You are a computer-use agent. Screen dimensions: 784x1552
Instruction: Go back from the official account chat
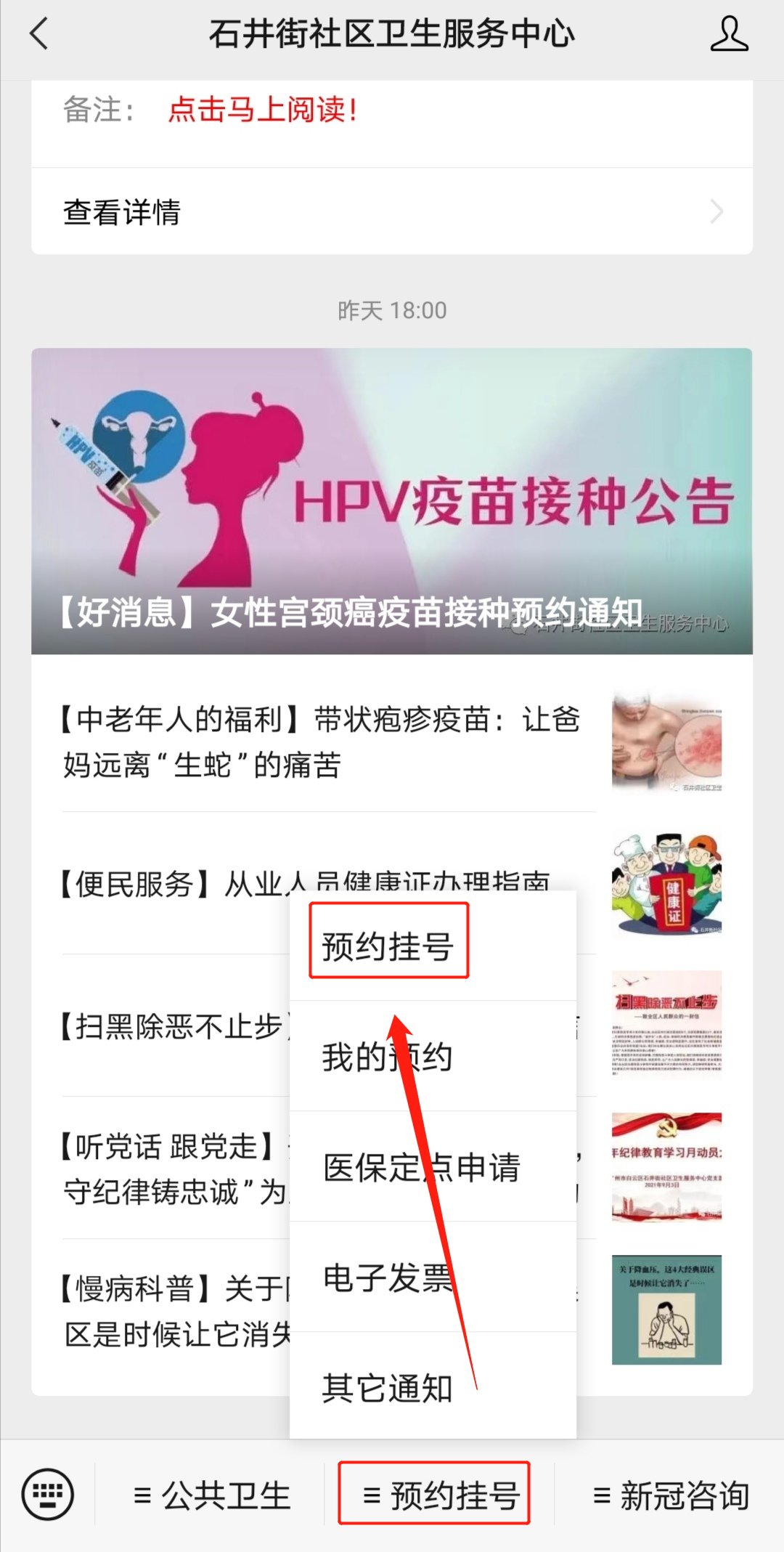coord(40,34)
